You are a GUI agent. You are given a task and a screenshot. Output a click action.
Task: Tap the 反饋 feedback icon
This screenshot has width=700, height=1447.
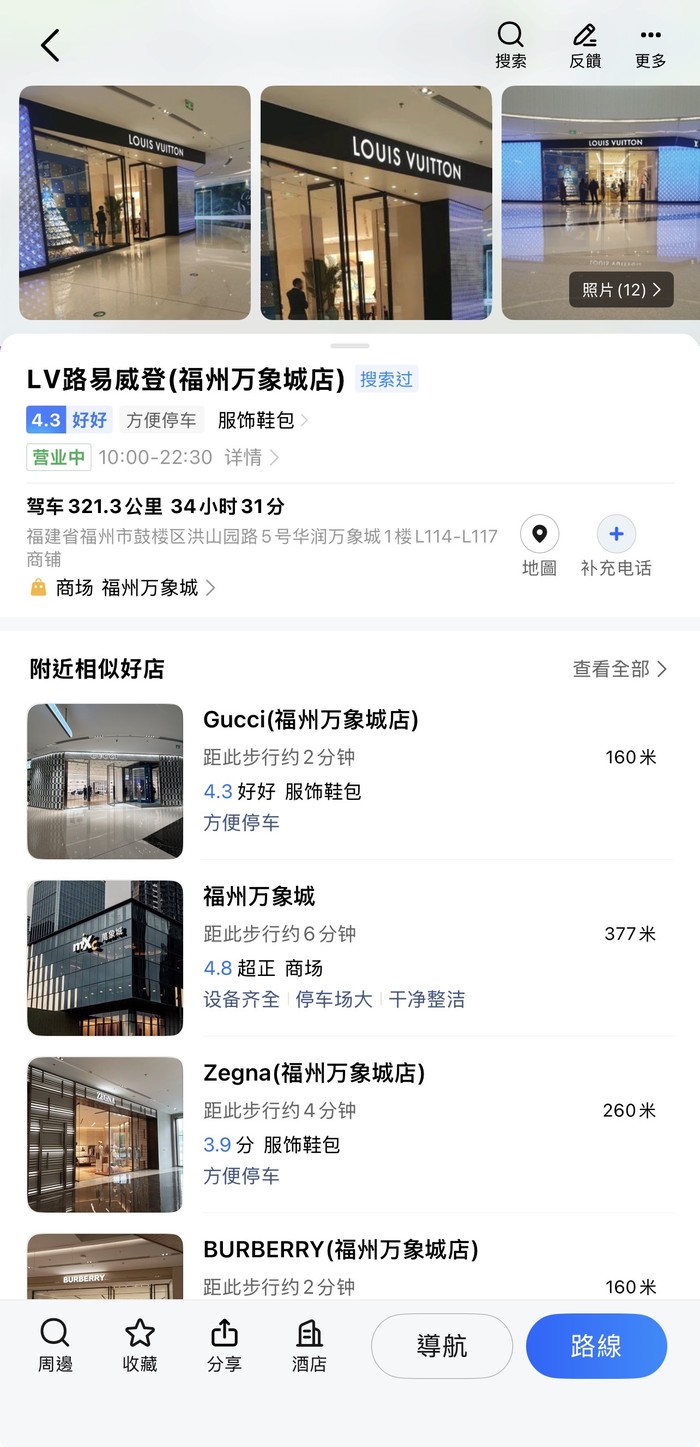coord(585,45)
